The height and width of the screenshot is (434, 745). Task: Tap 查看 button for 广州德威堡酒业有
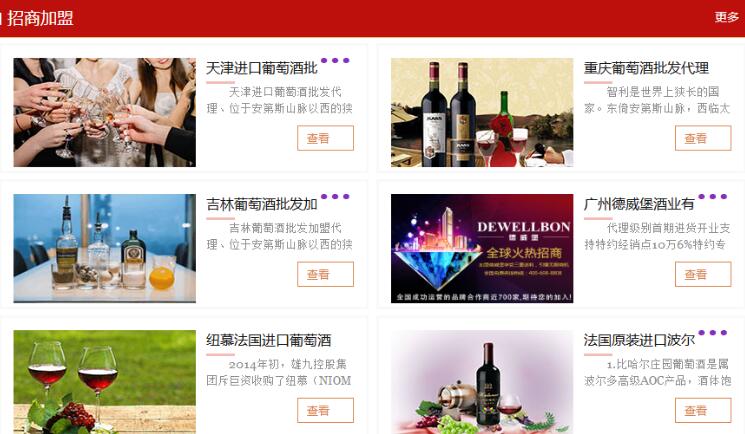(x=703, y=274)
